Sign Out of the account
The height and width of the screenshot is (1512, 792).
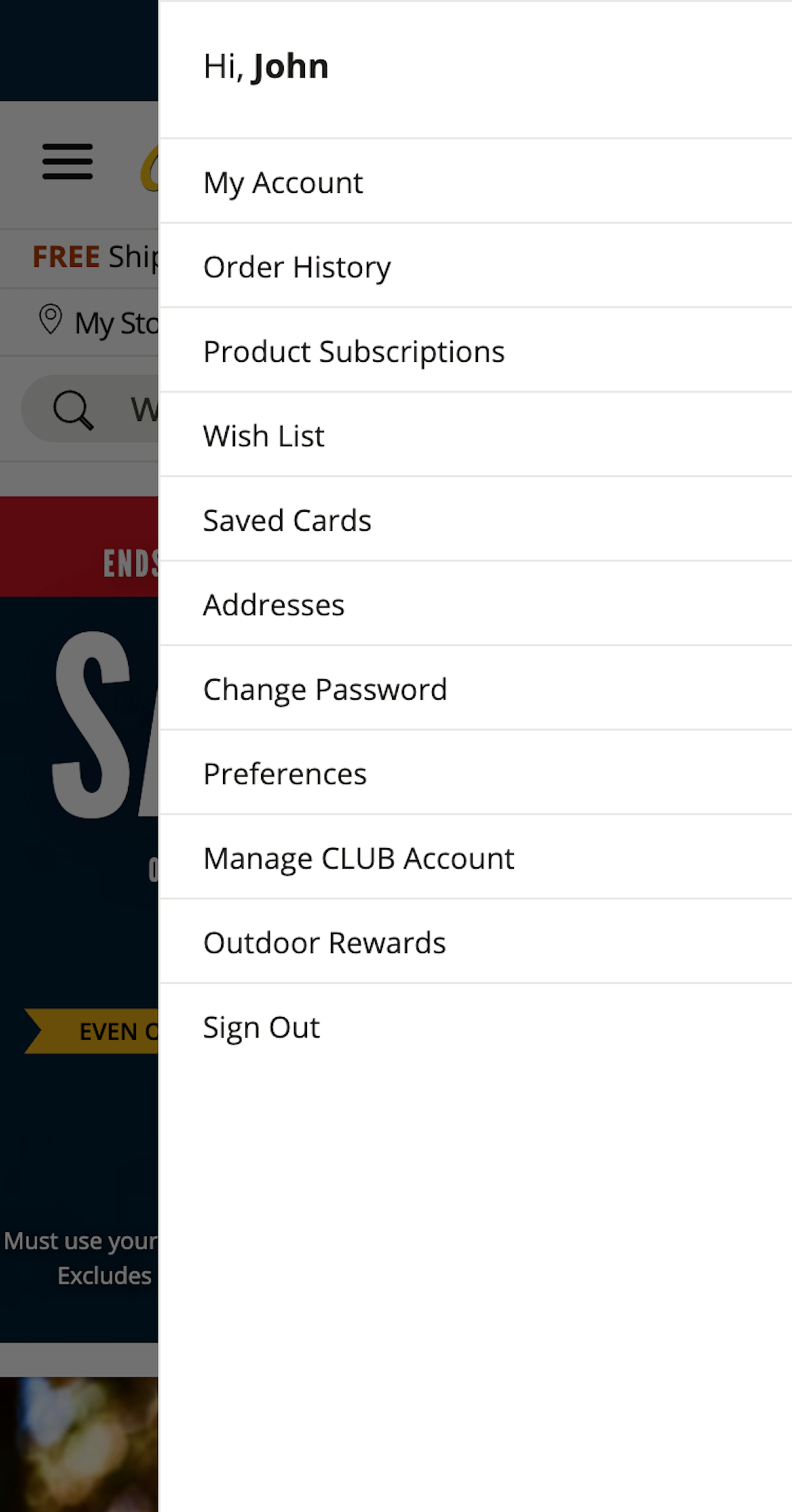(x=260, y=1026)
